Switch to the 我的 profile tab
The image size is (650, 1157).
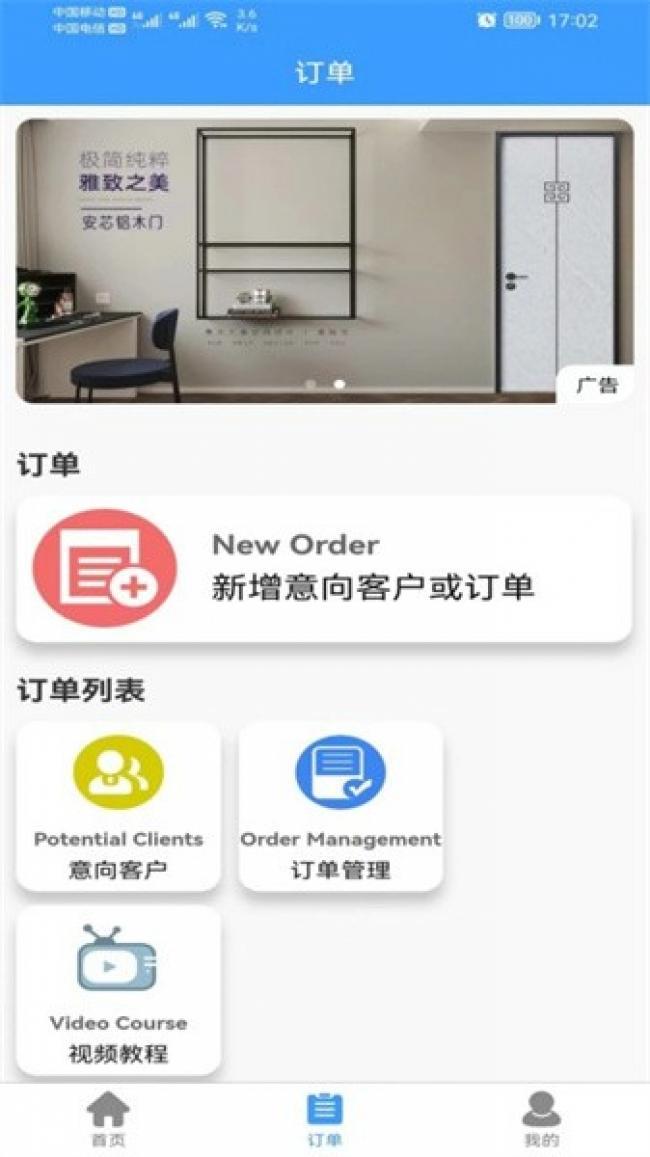click(x=541, y=1120)
